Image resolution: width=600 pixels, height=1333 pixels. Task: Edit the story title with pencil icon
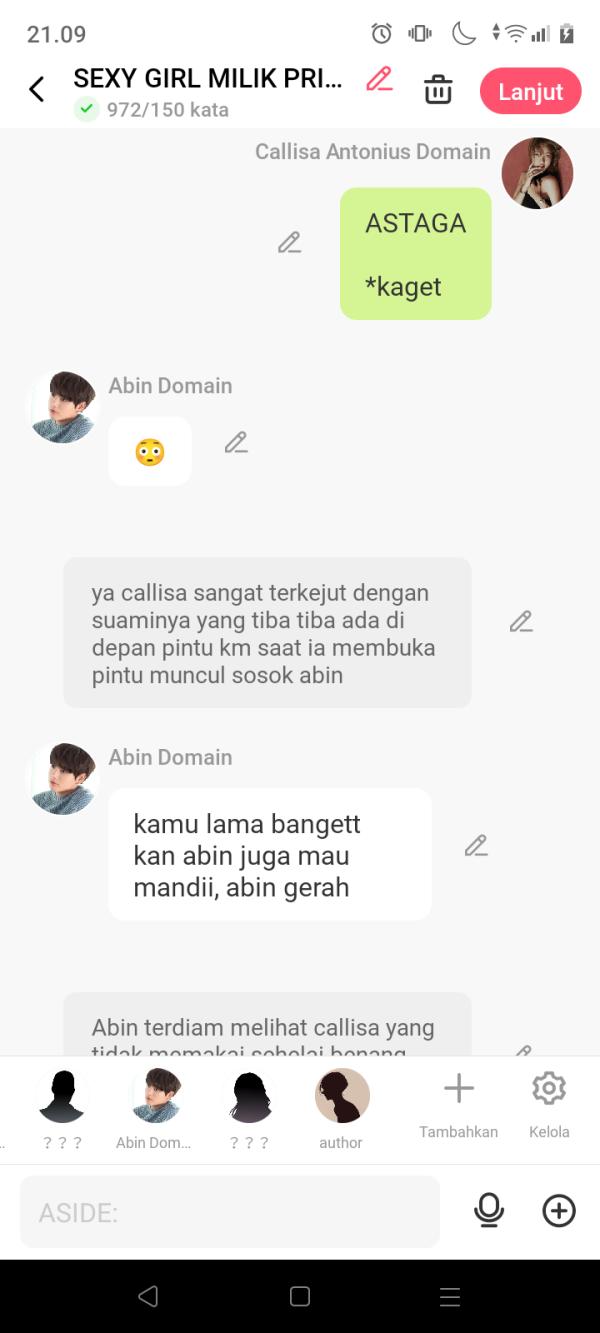[x=379, y=80]
